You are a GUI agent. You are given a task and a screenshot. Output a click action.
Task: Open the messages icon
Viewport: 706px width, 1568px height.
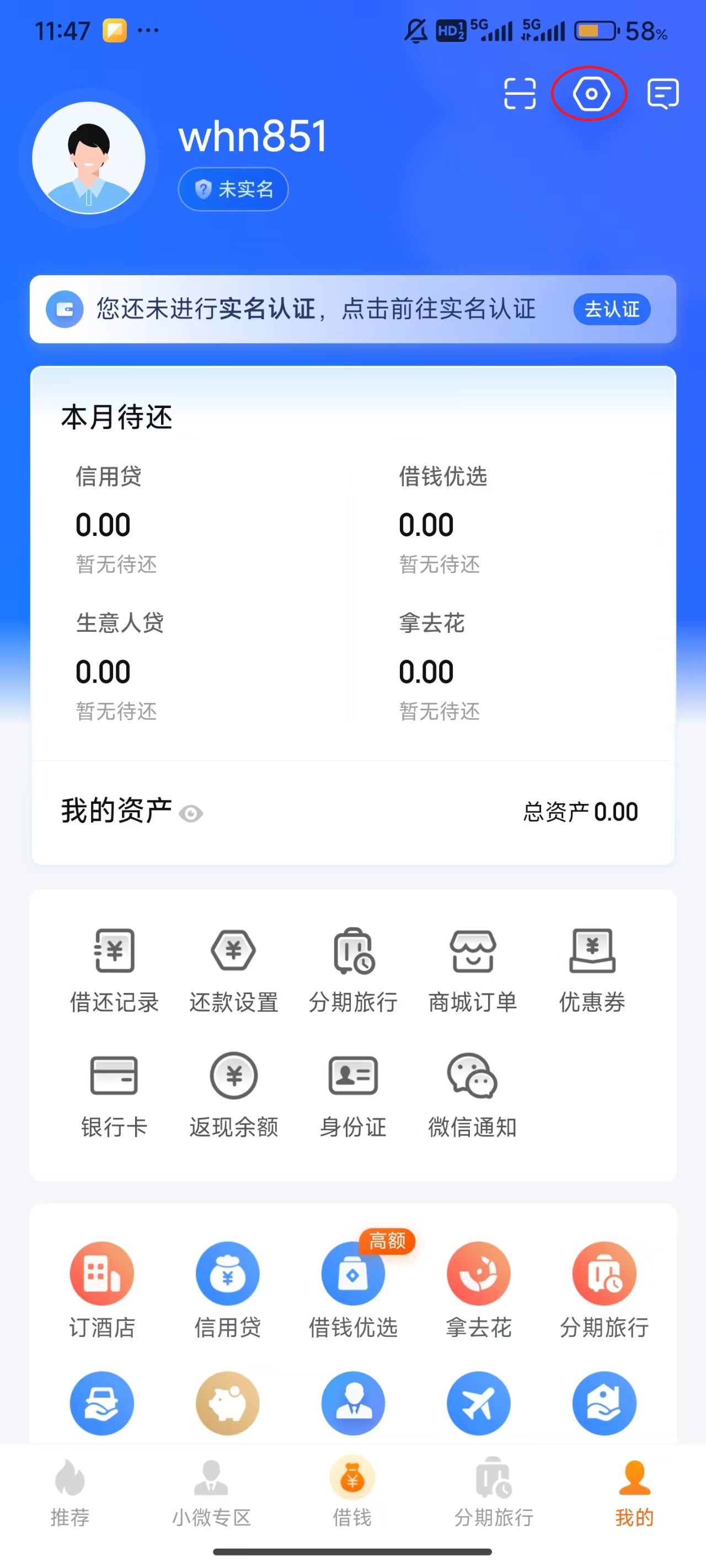662,94
